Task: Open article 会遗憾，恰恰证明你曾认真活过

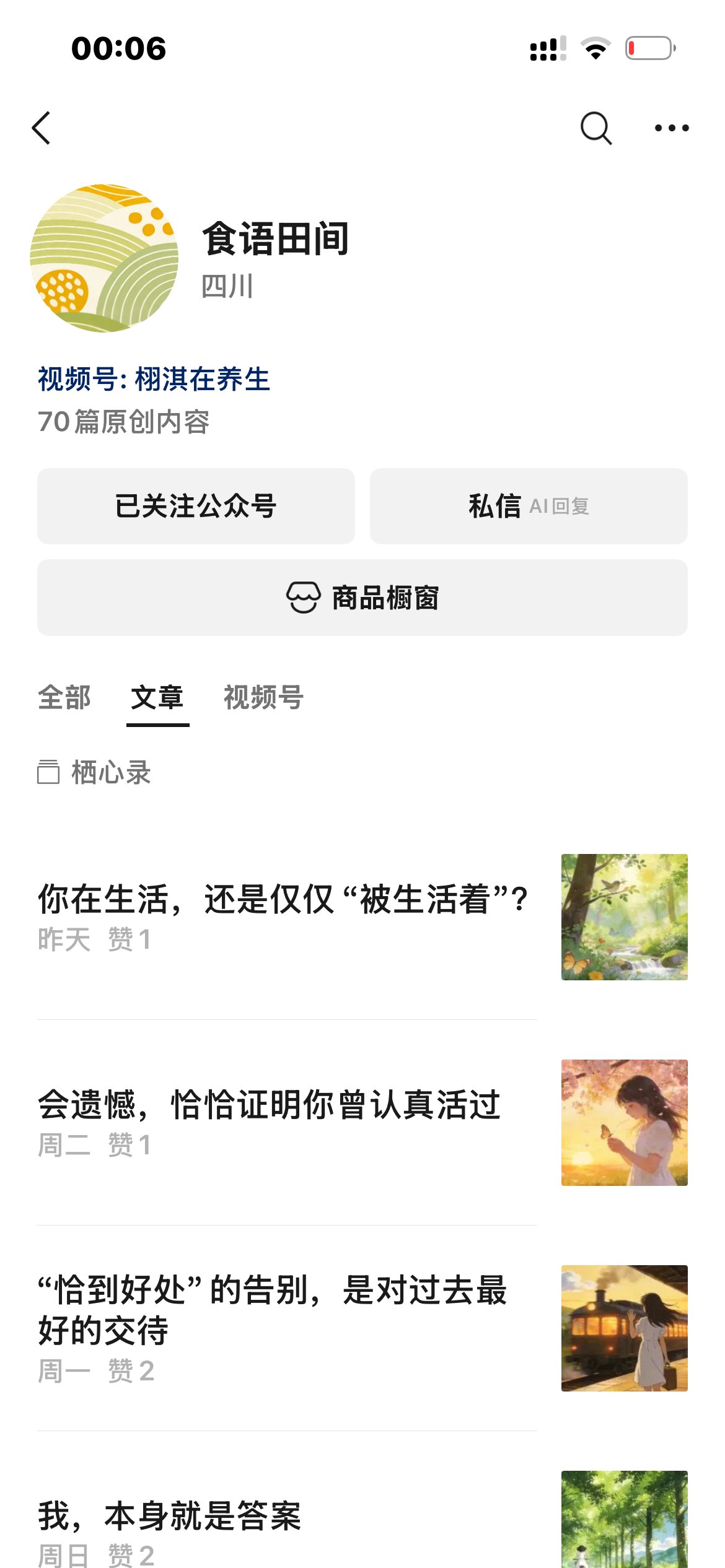Action: click(x=269, y=1105)
